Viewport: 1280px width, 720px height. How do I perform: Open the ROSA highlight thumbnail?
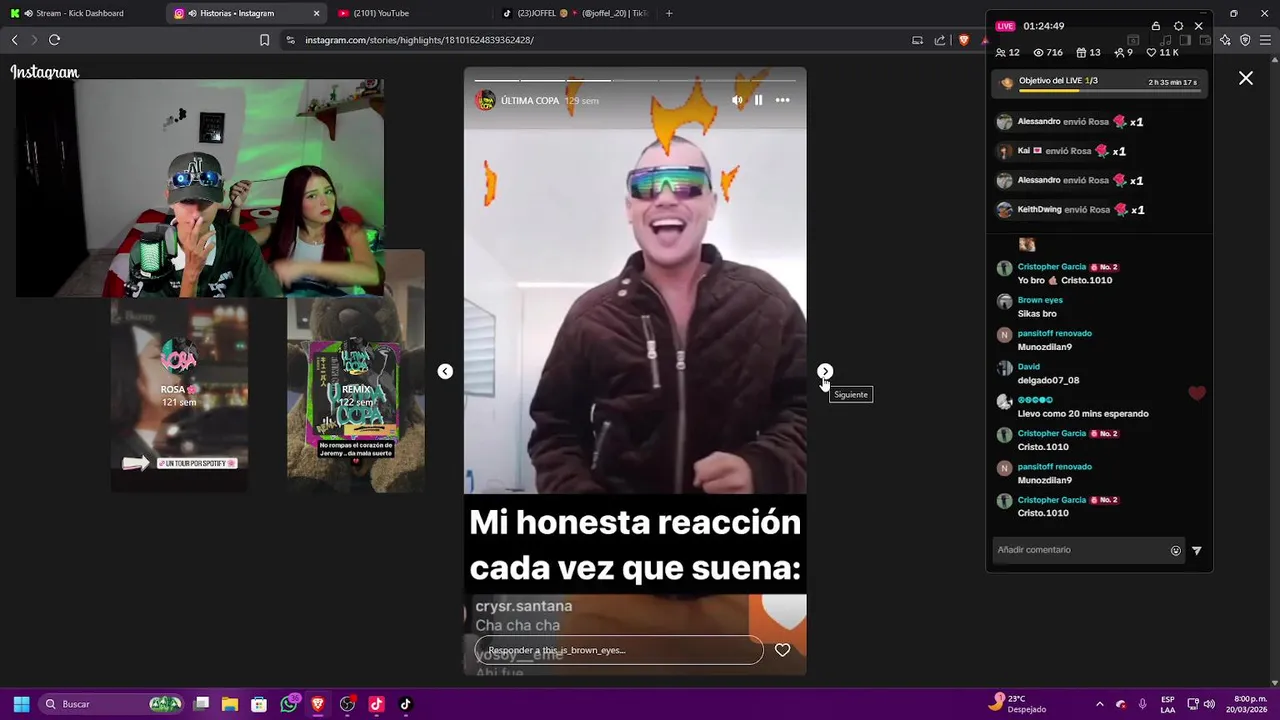click(x=179, y=396)
